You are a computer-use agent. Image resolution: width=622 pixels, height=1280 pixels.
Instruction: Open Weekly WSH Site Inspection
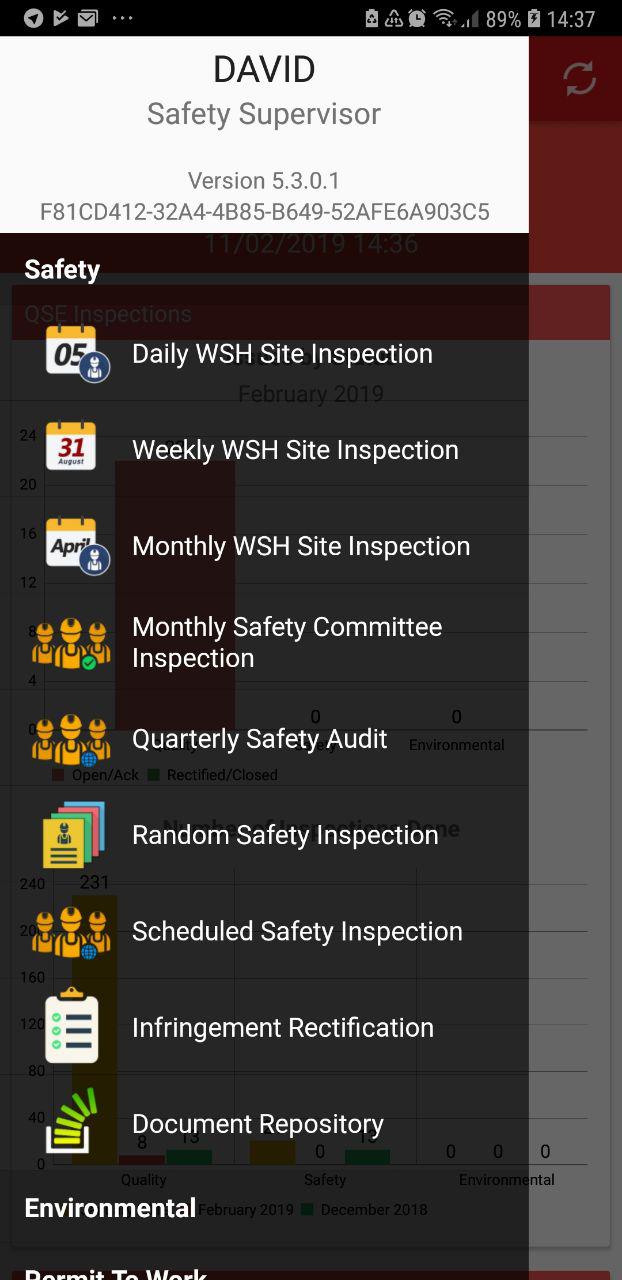pos(264,450)
